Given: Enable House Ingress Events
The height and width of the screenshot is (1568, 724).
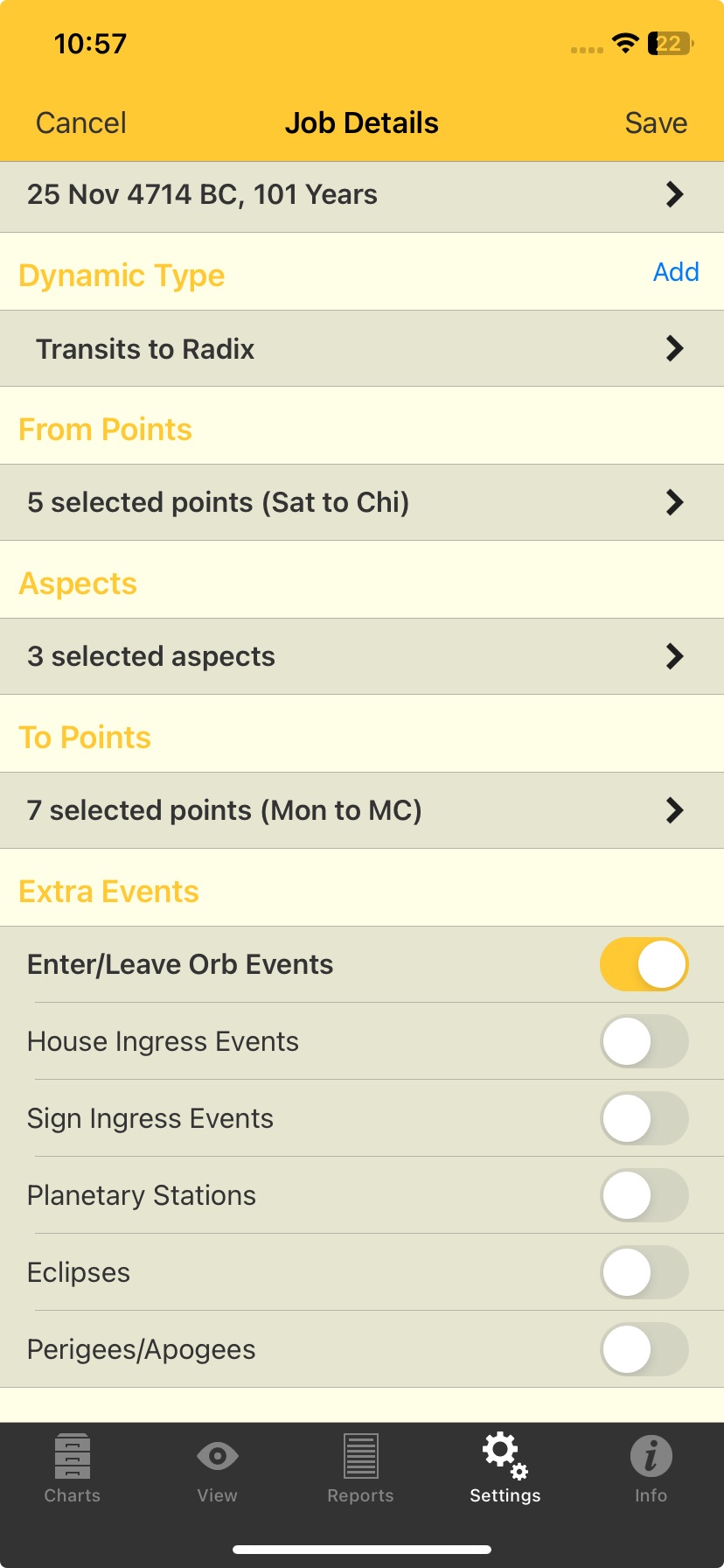Looking at the screenshot, I should coord(644,1041).
